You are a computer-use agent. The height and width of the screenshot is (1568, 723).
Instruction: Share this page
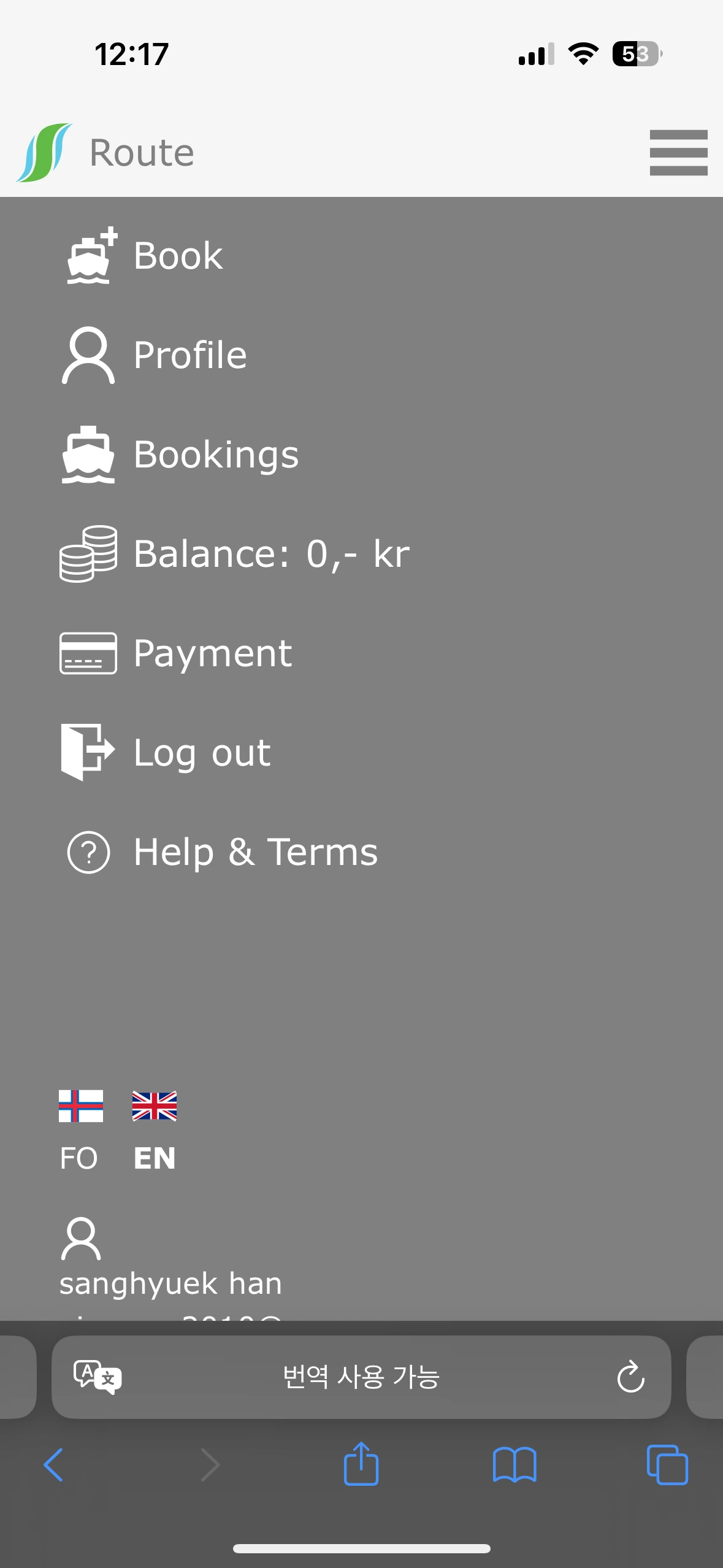(361, 1464)
